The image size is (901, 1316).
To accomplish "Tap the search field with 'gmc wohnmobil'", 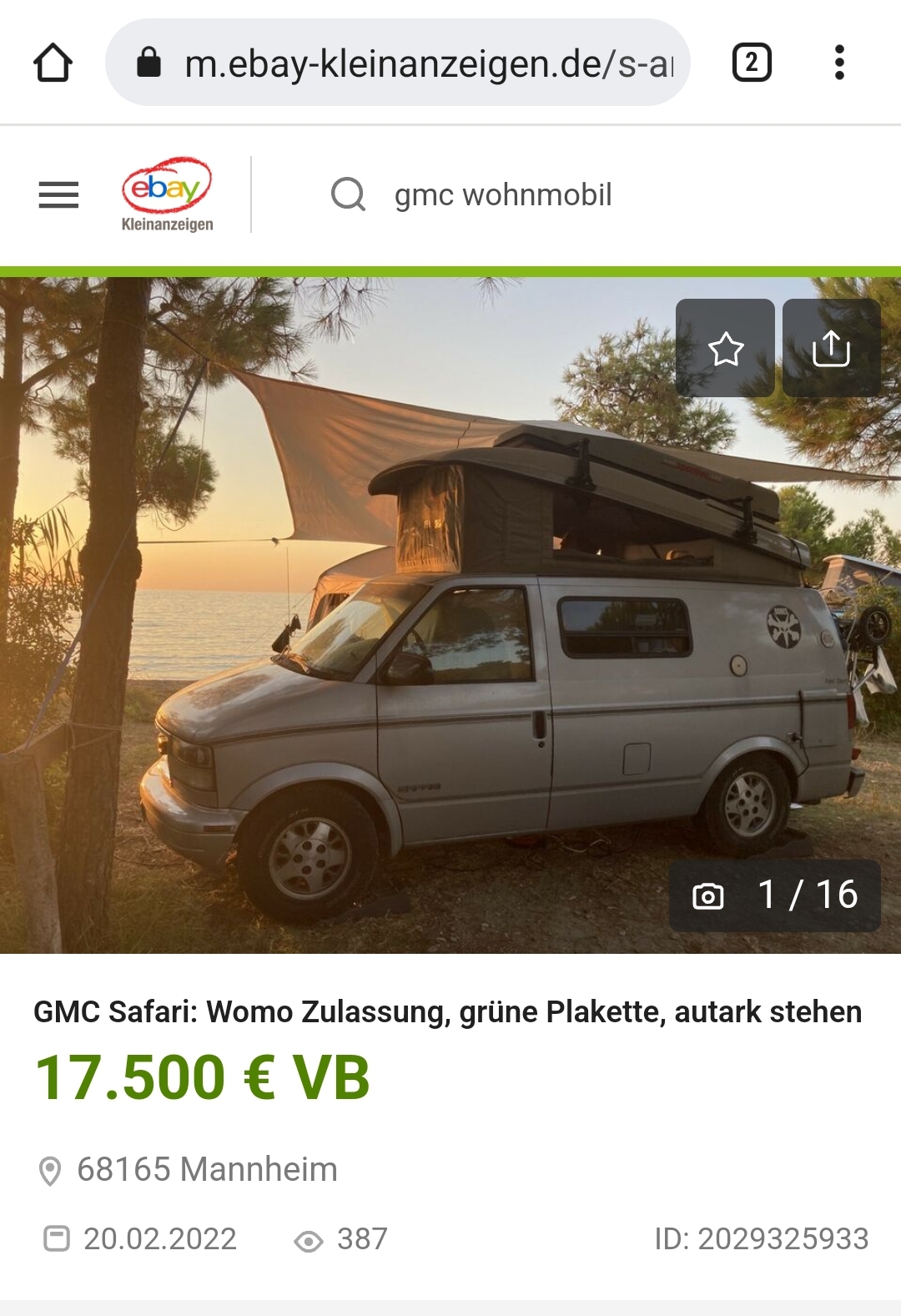I will tap(503, 195).
